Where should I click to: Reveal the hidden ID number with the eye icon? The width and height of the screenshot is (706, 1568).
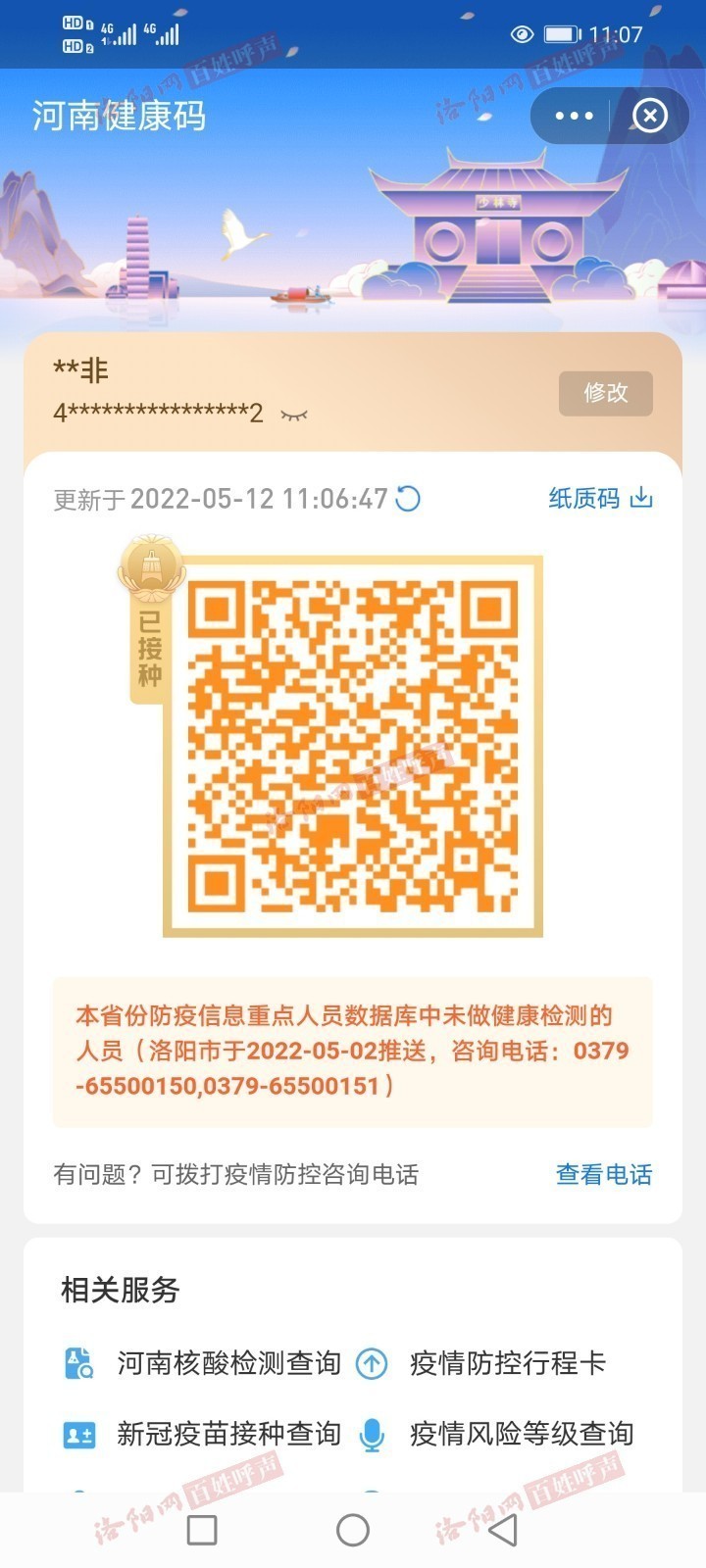click(294, 415)
